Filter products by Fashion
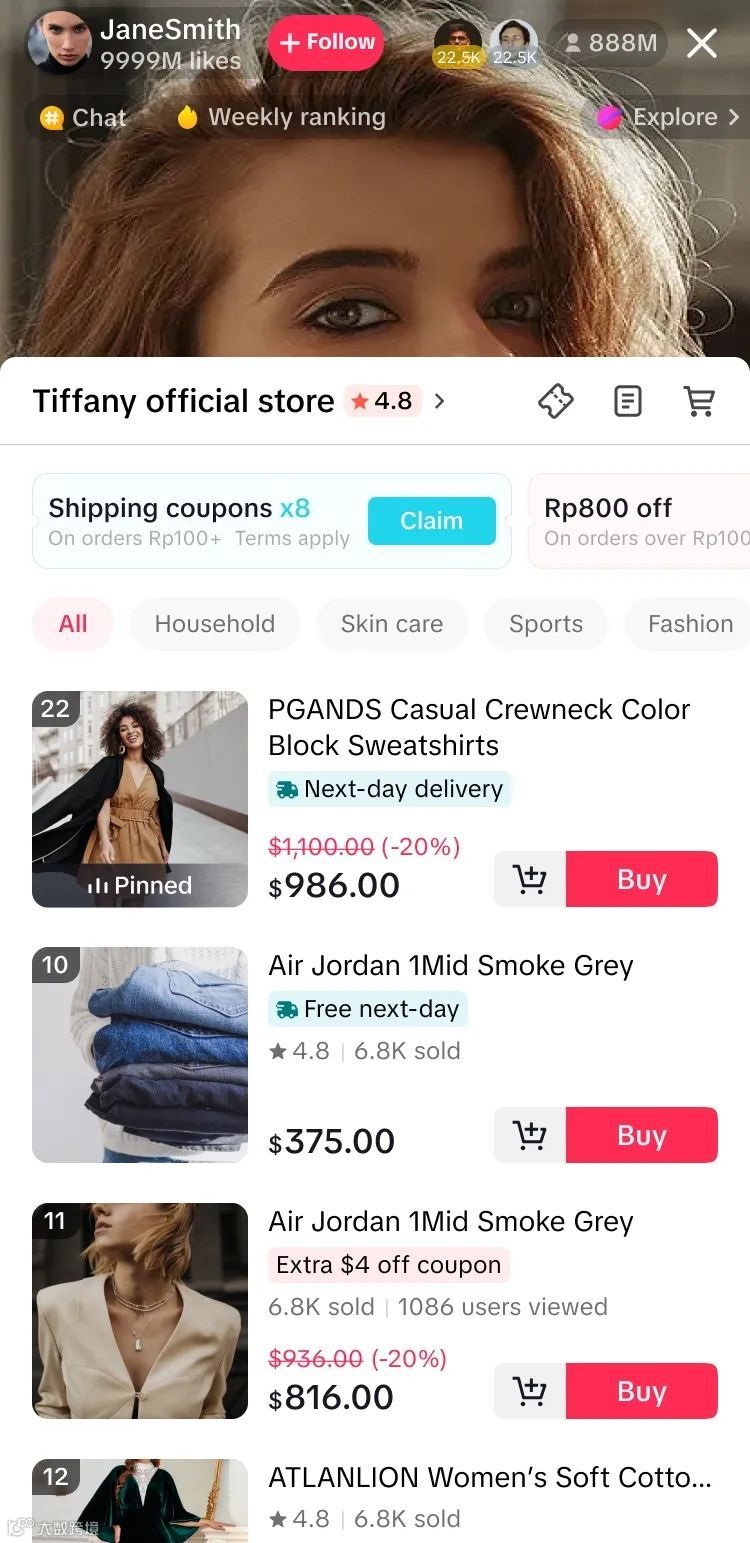 click(690, 624)
